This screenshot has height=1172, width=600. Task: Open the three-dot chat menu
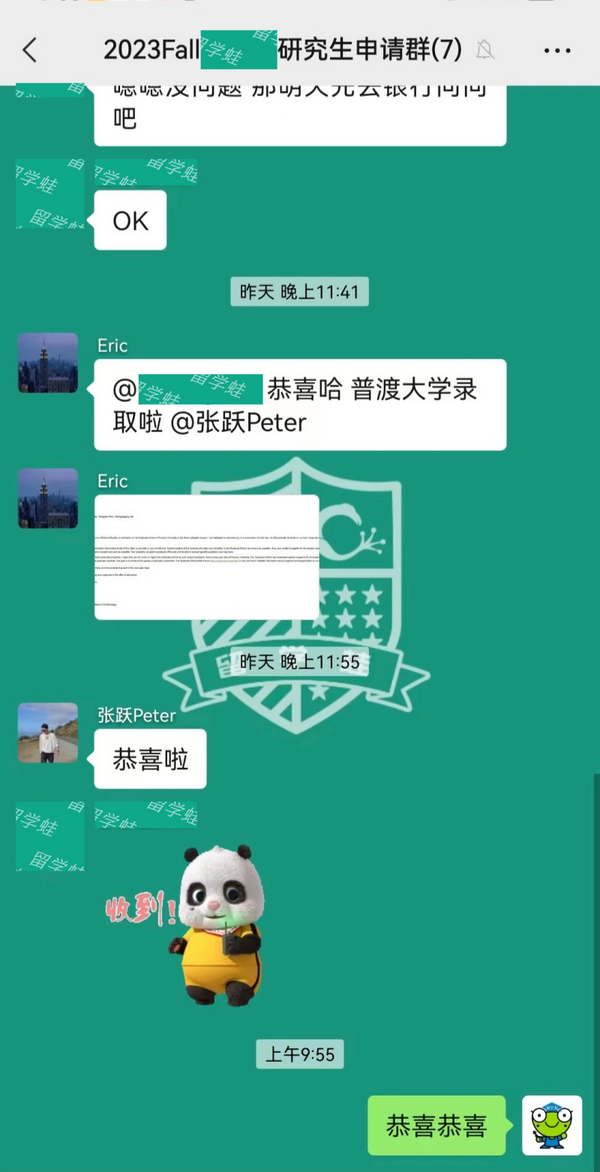tap(557, 51)
